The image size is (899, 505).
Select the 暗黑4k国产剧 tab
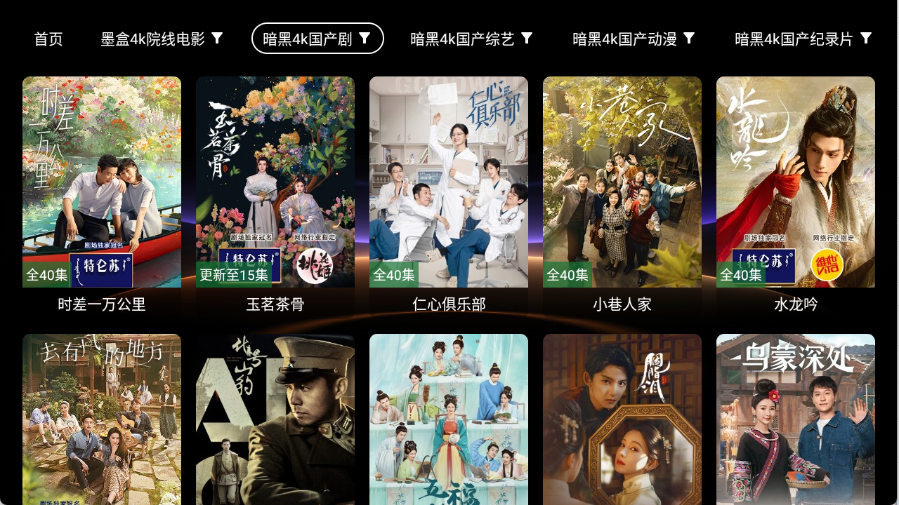[317, 39]
